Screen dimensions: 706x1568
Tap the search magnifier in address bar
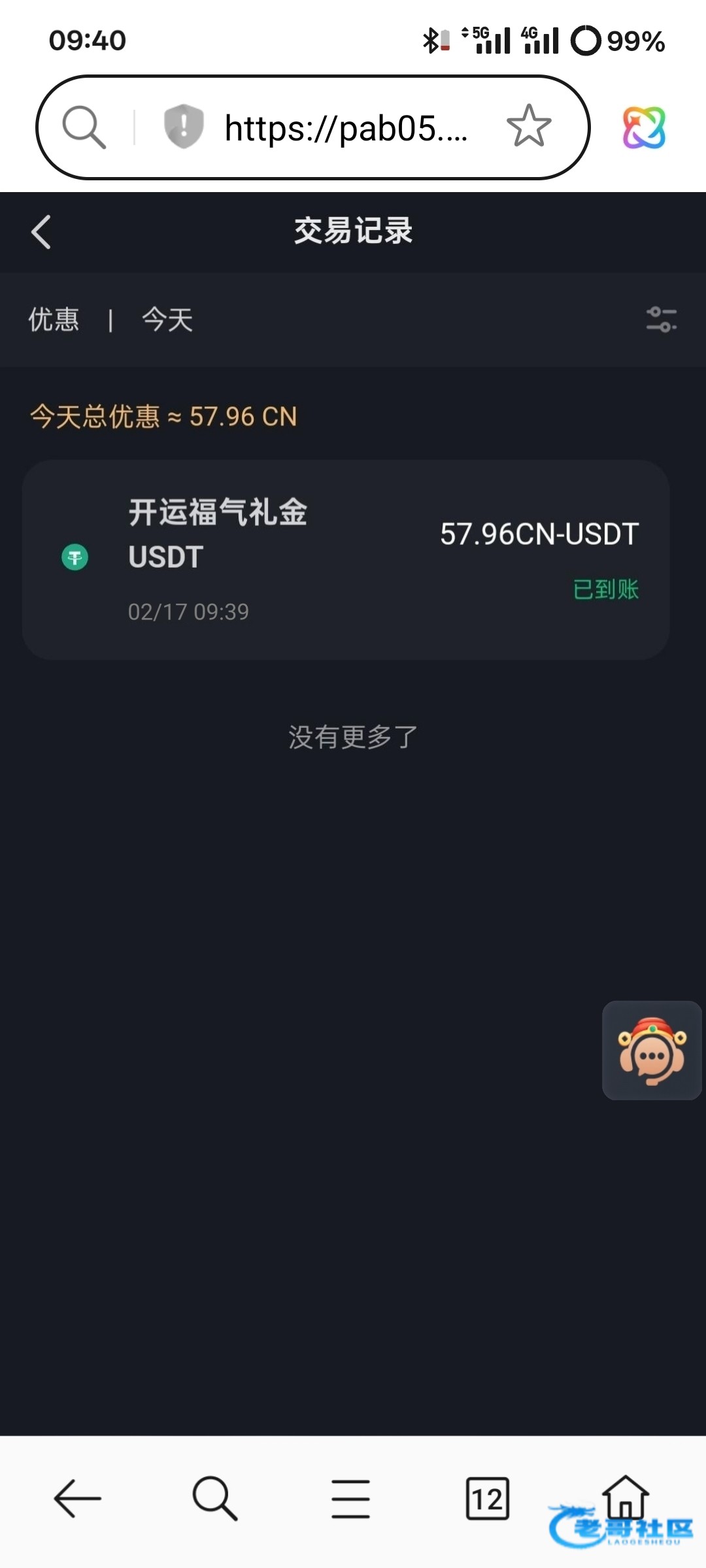[84, 127]
